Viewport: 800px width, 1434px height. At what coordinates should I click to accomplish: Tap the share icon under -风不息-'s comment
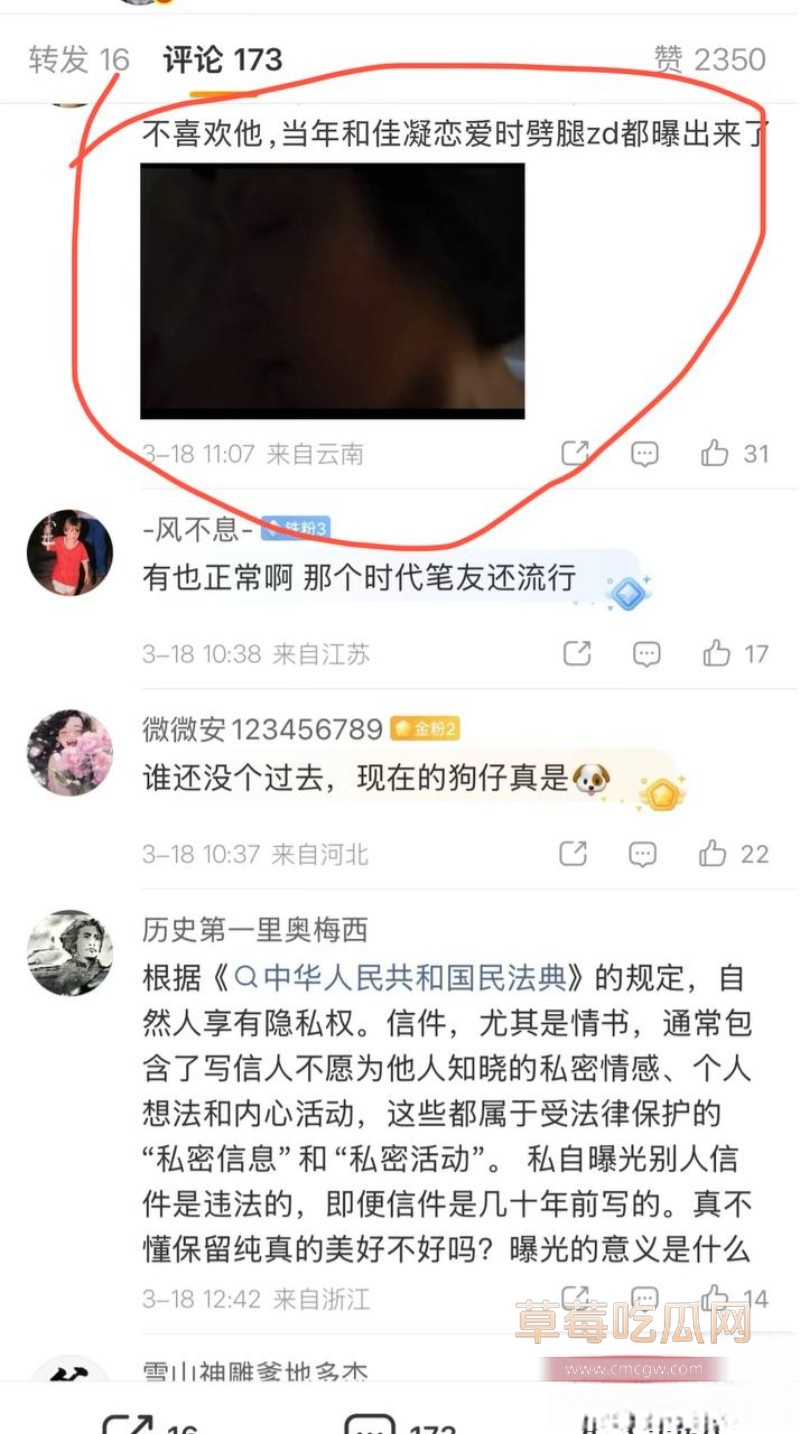(x=578, y=653)
